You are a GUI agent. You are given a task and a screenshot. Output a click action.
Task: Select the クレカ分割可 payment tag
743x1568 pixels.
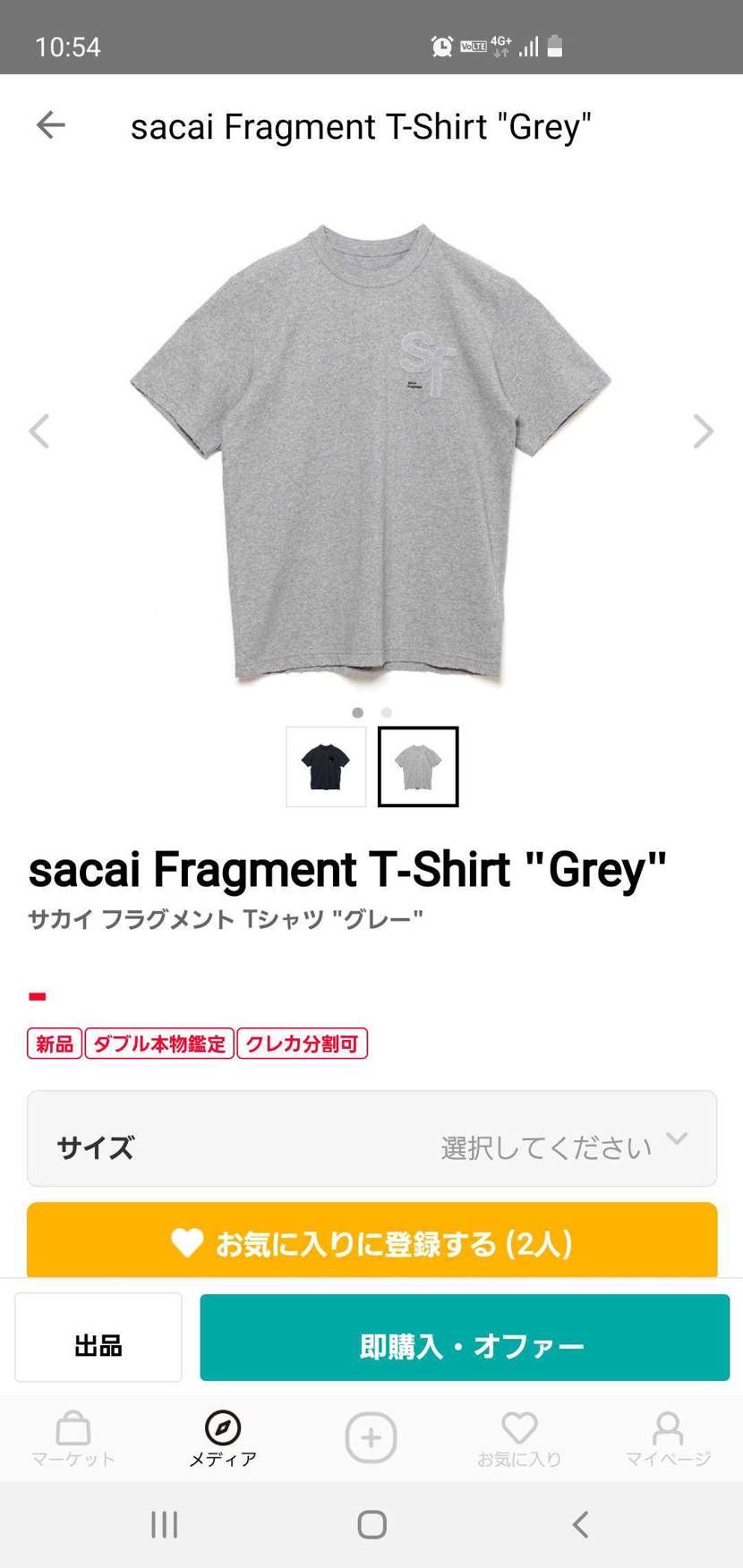tap(303, 1044)
